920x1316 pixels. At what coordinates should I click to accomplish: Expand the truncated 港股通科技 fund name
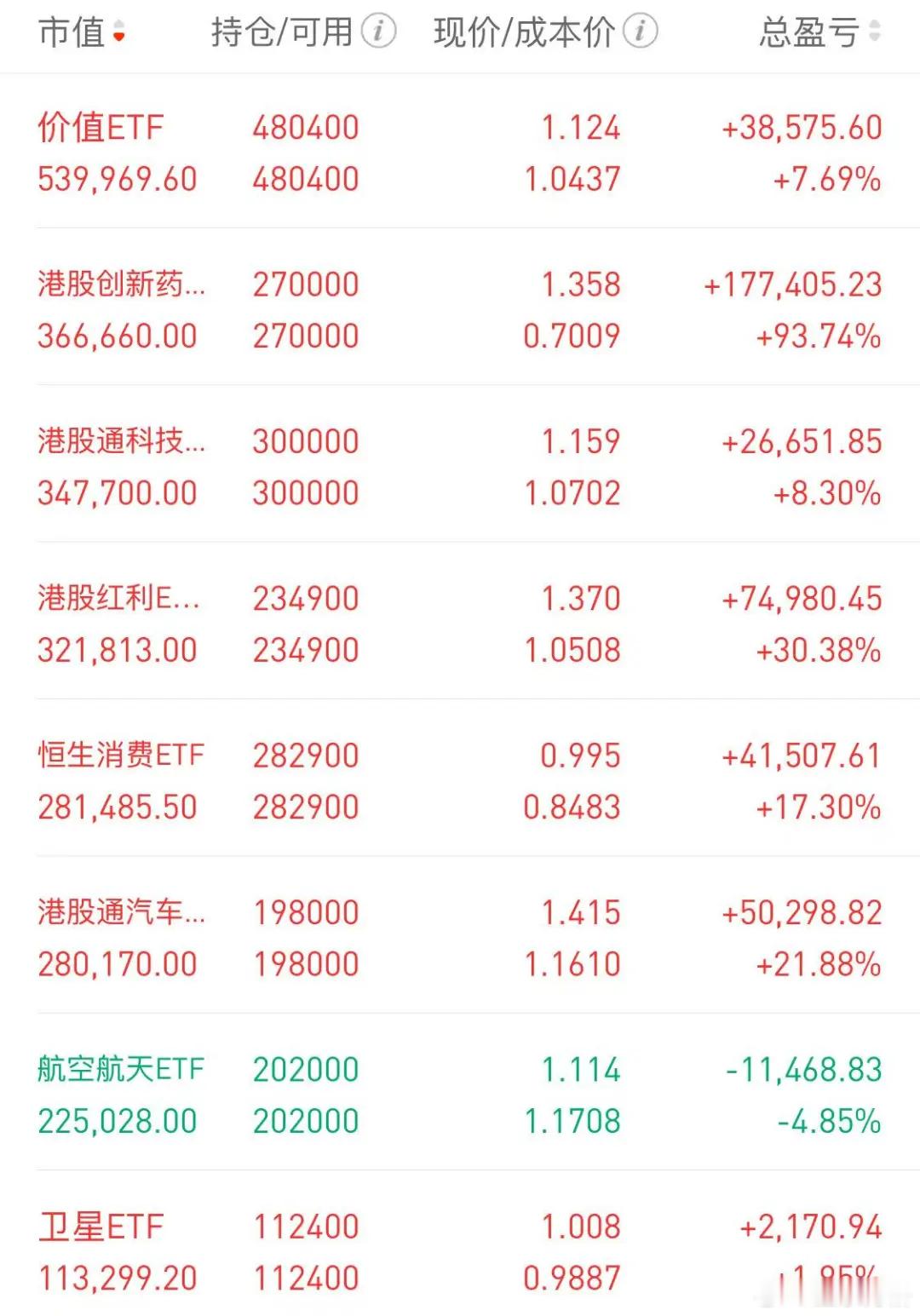coord(119,441)
